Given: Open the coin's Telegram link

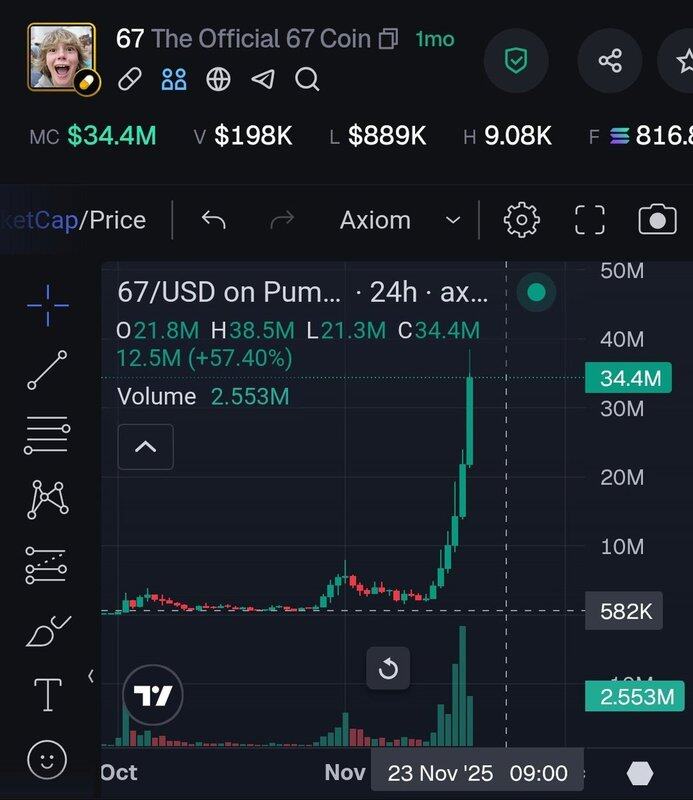Looking at the screenshot, I should 262,79.
